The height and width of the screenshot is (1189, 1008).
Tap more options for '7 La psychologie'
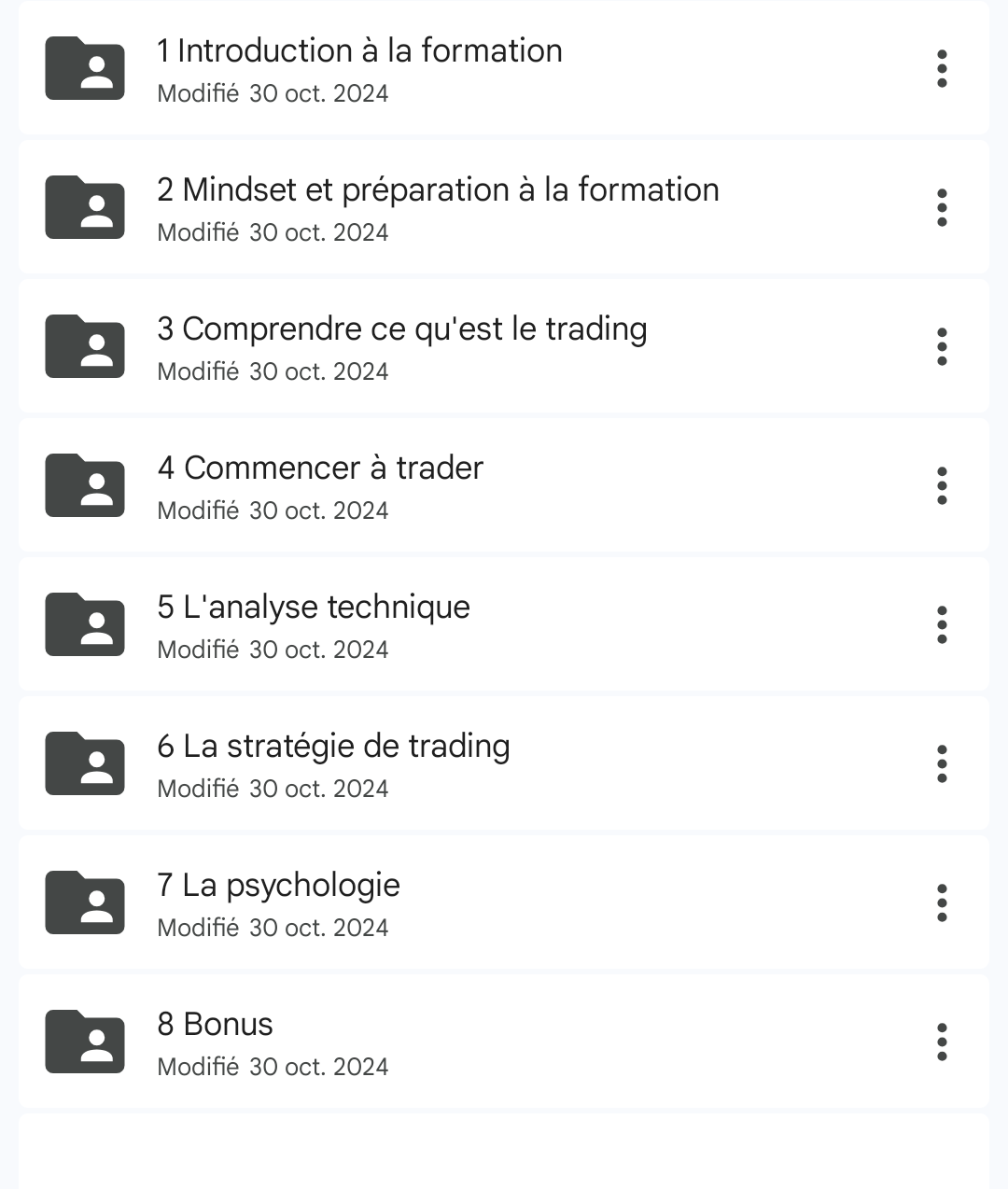942,903
